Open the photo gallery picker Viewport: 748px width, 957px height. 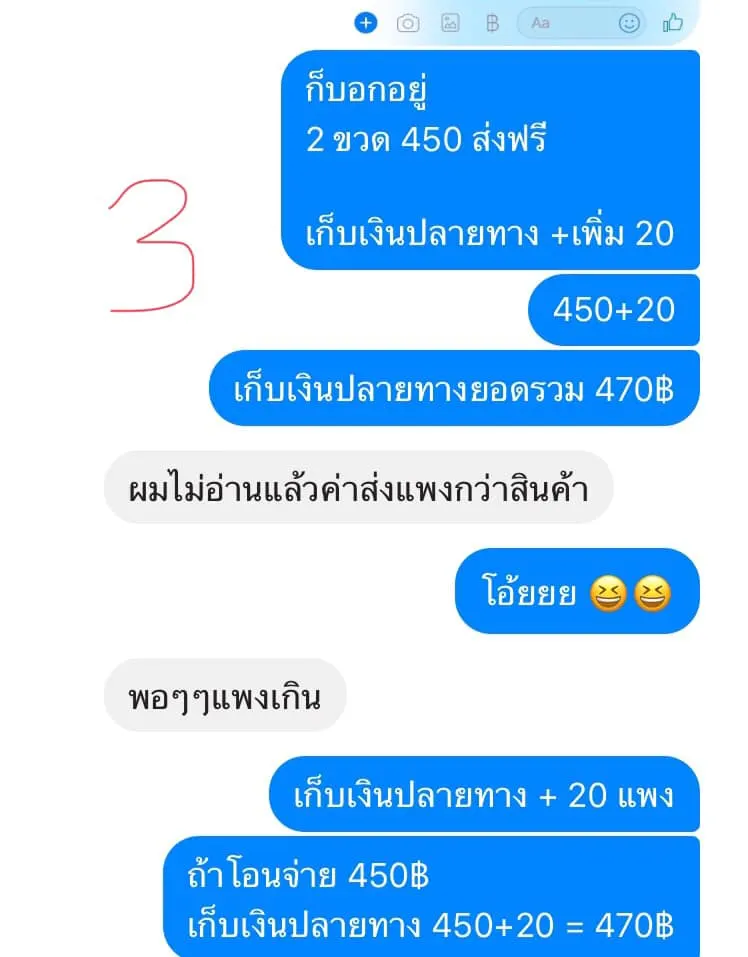(x=450, y=23)
